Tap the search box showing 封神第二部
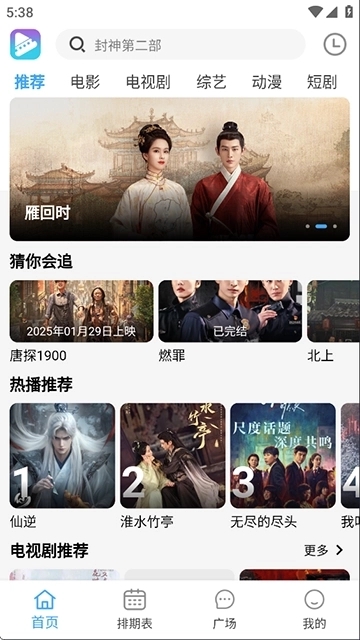 click(x=180, y=44)
